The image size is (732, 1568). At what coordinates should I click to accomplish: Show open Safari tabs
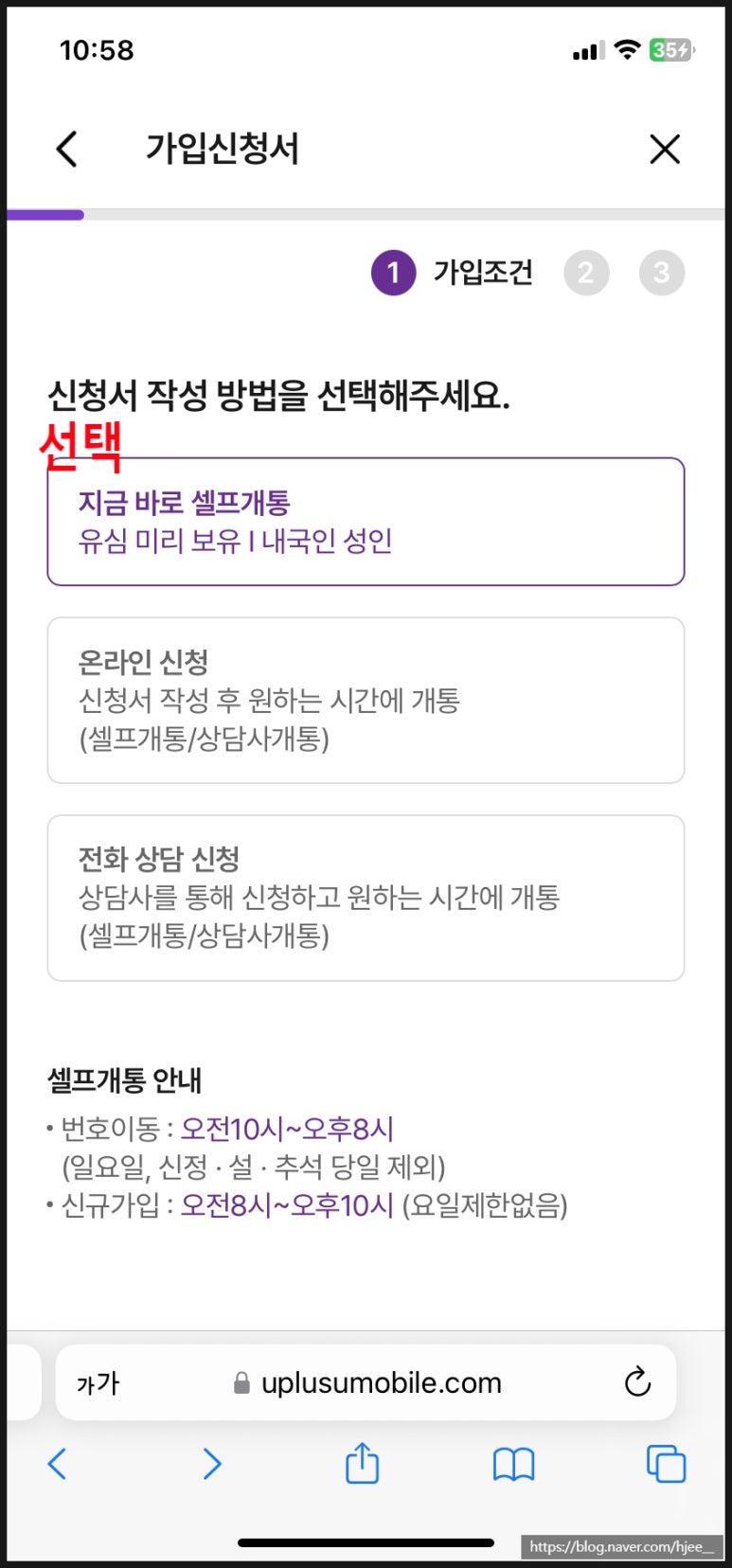[666, 1464]
